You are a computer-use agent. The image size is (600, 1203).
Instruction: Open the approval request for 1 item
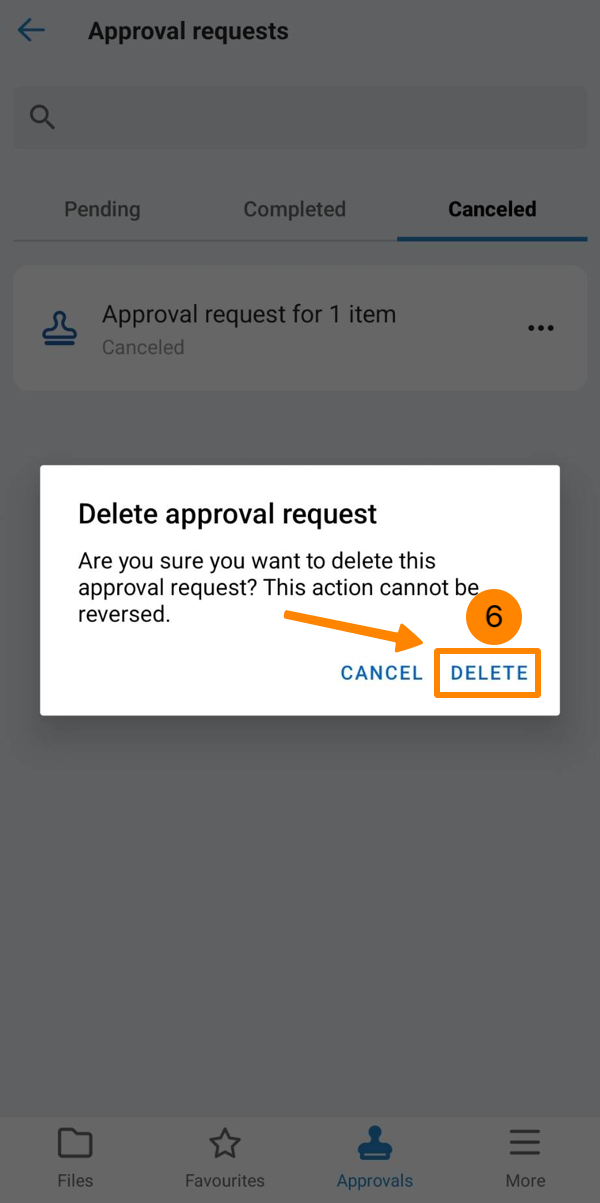click(x=300, y=328)
